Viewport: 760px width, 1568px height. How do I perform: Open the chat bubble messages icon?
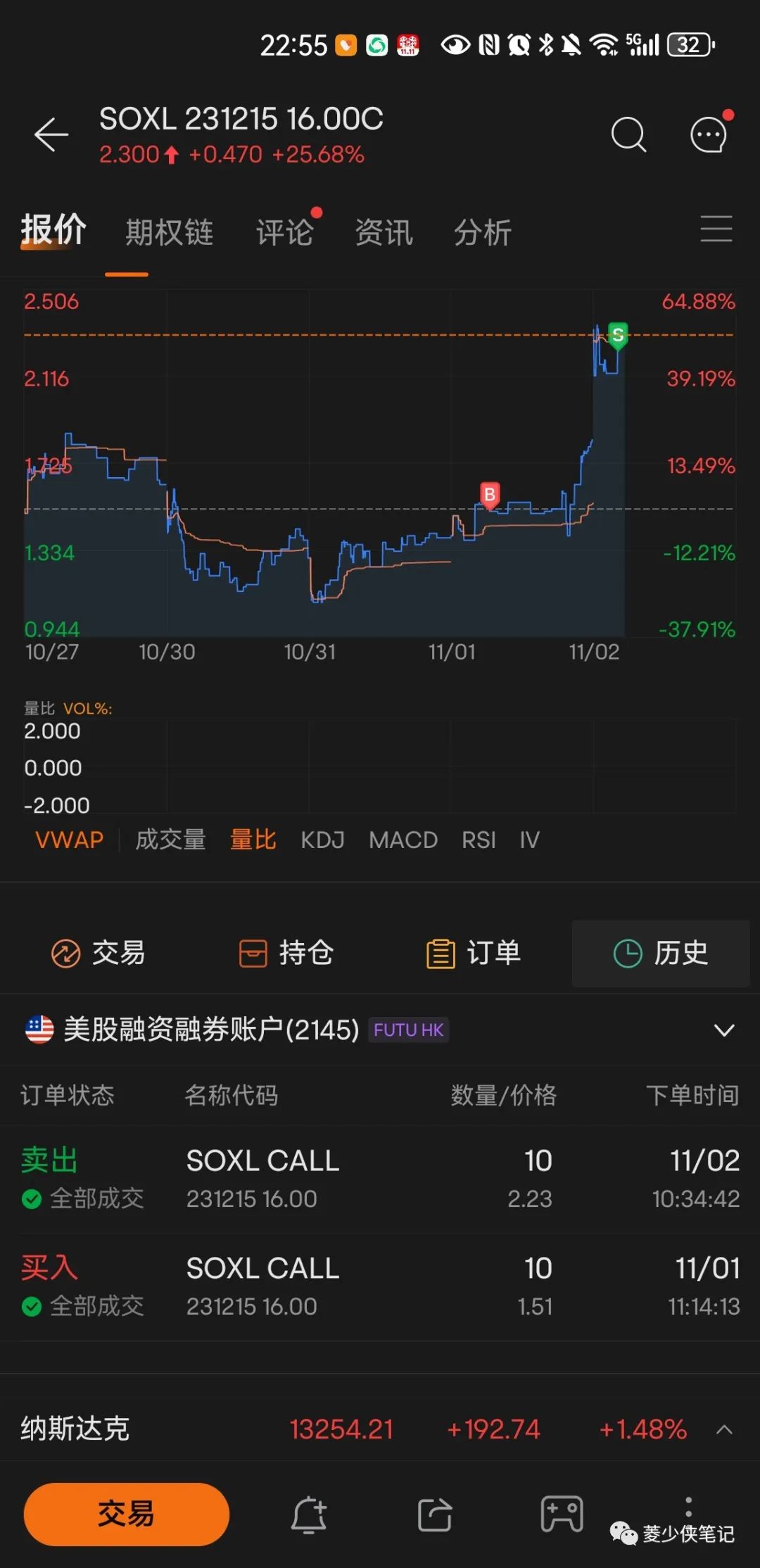[708, 134]
